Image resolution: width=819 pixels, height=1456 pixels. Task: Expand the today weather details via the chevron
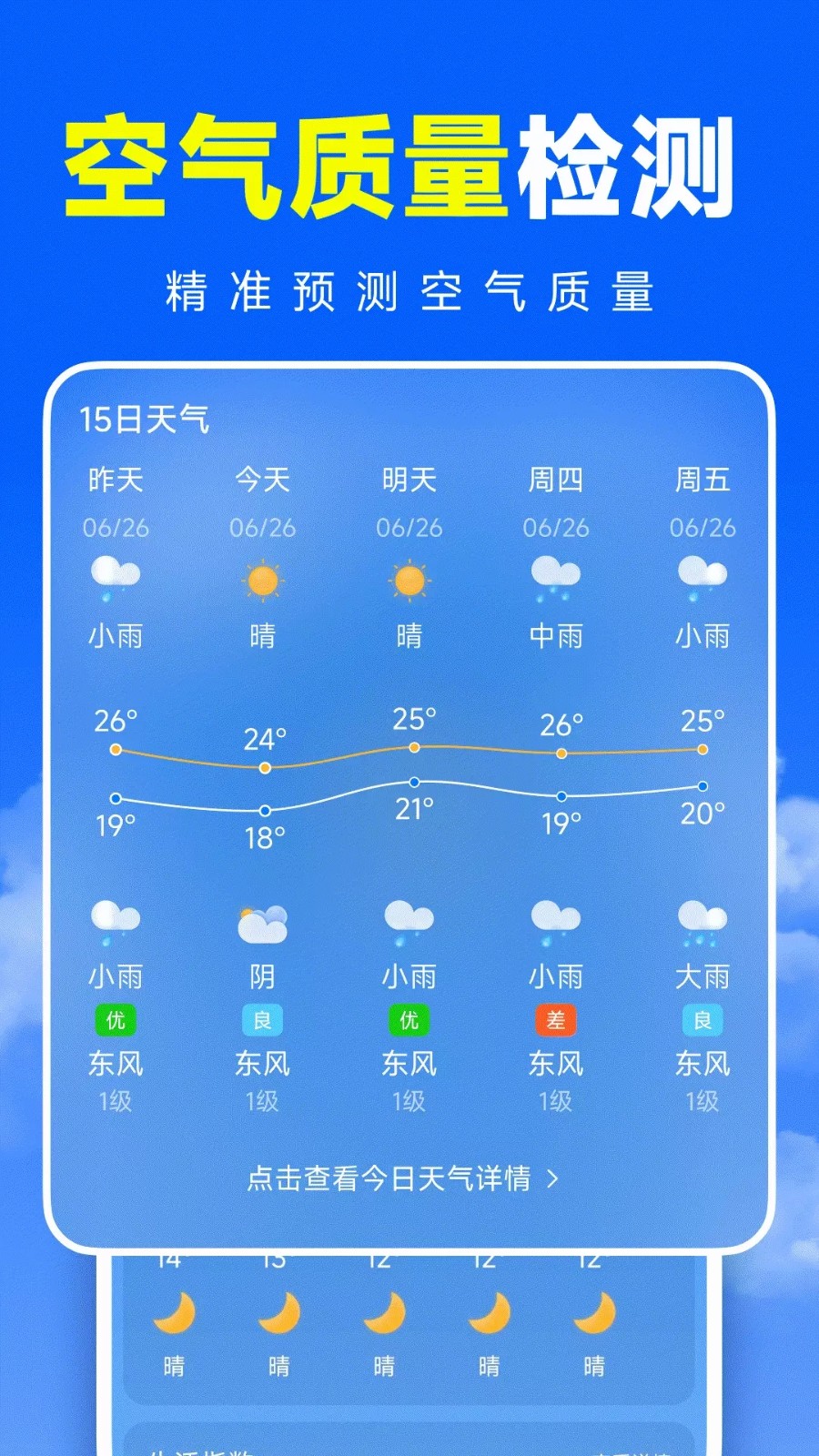(553, 1177)
